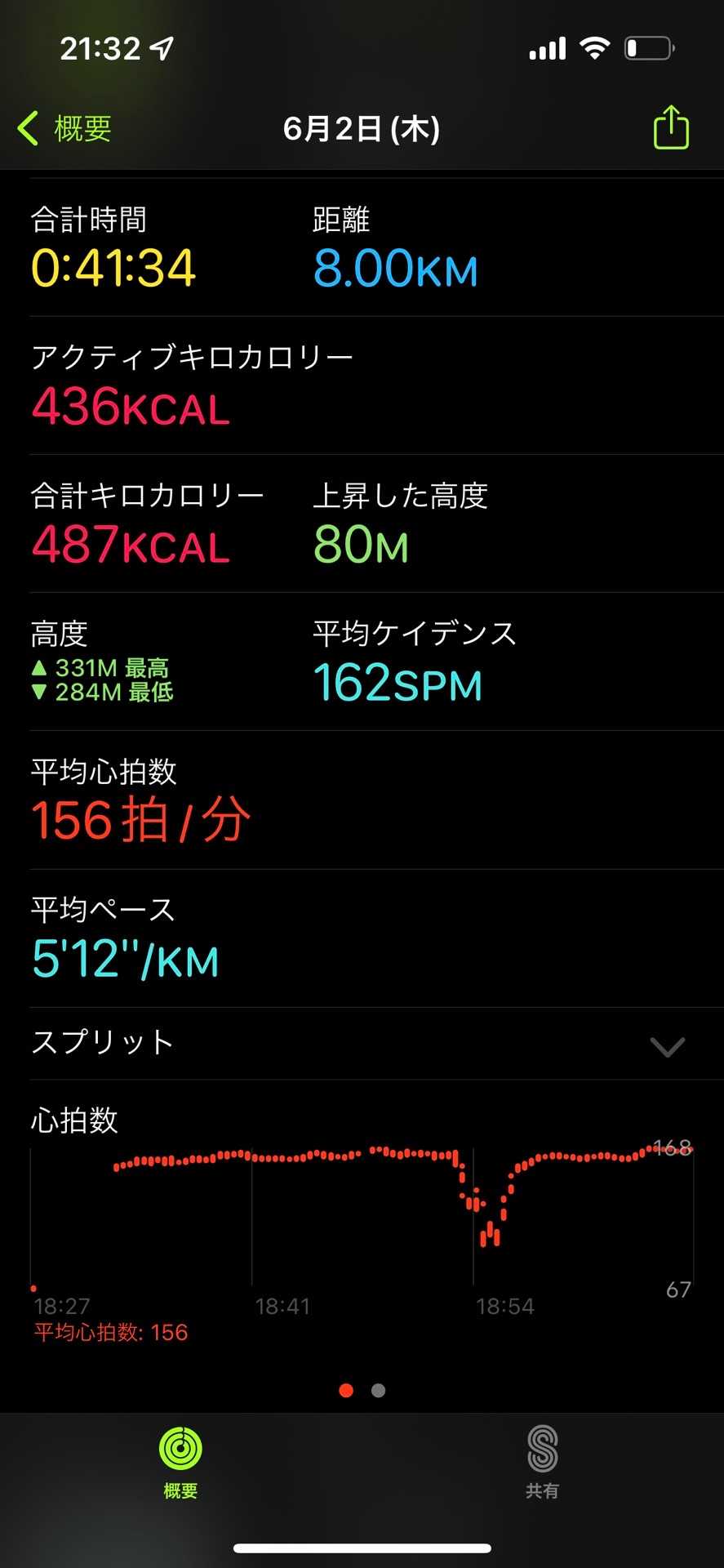This screenshot has width=724, height=1568.
Task: Expand the スプリット section
Action: point(666,1045)
